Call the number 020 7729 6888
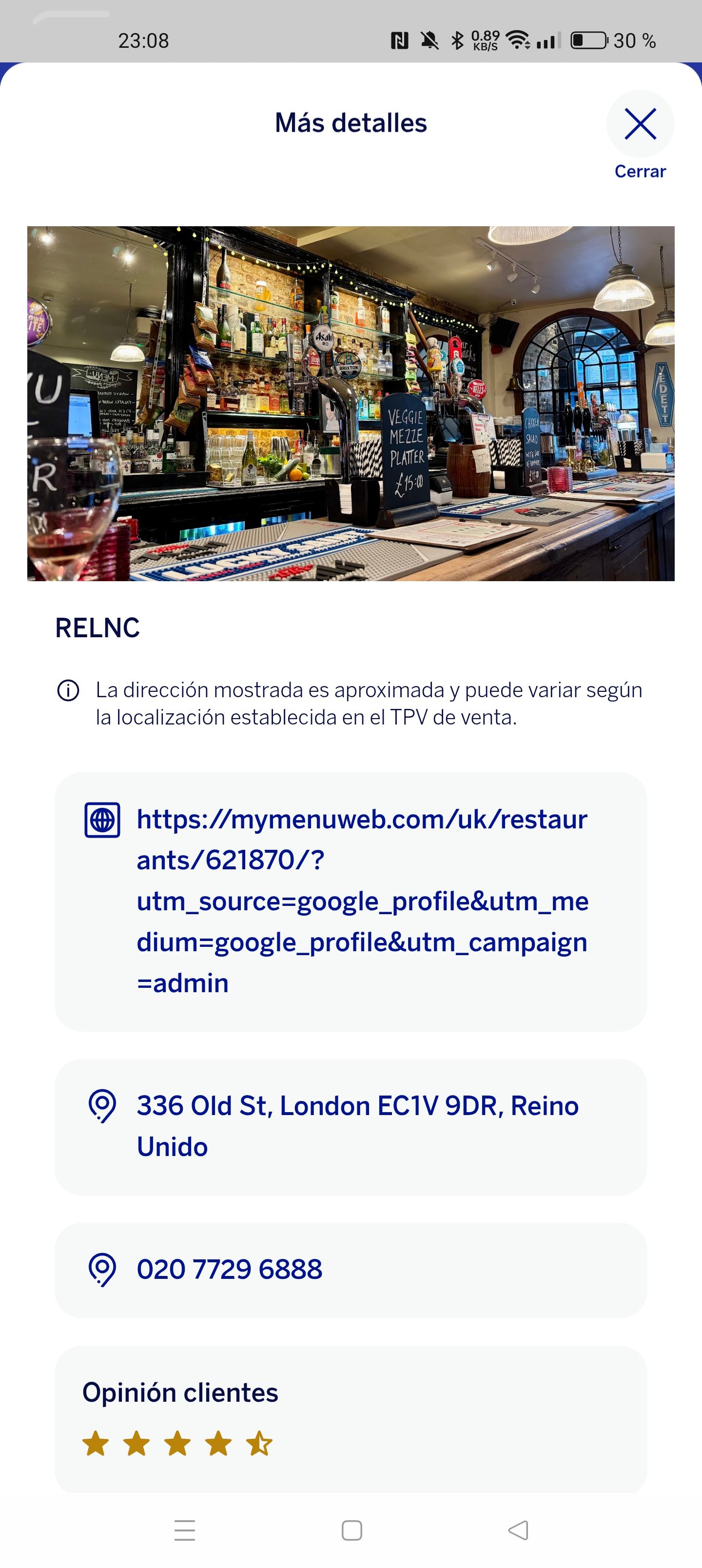This screenshot has height=1568, width=702. 230,1269
